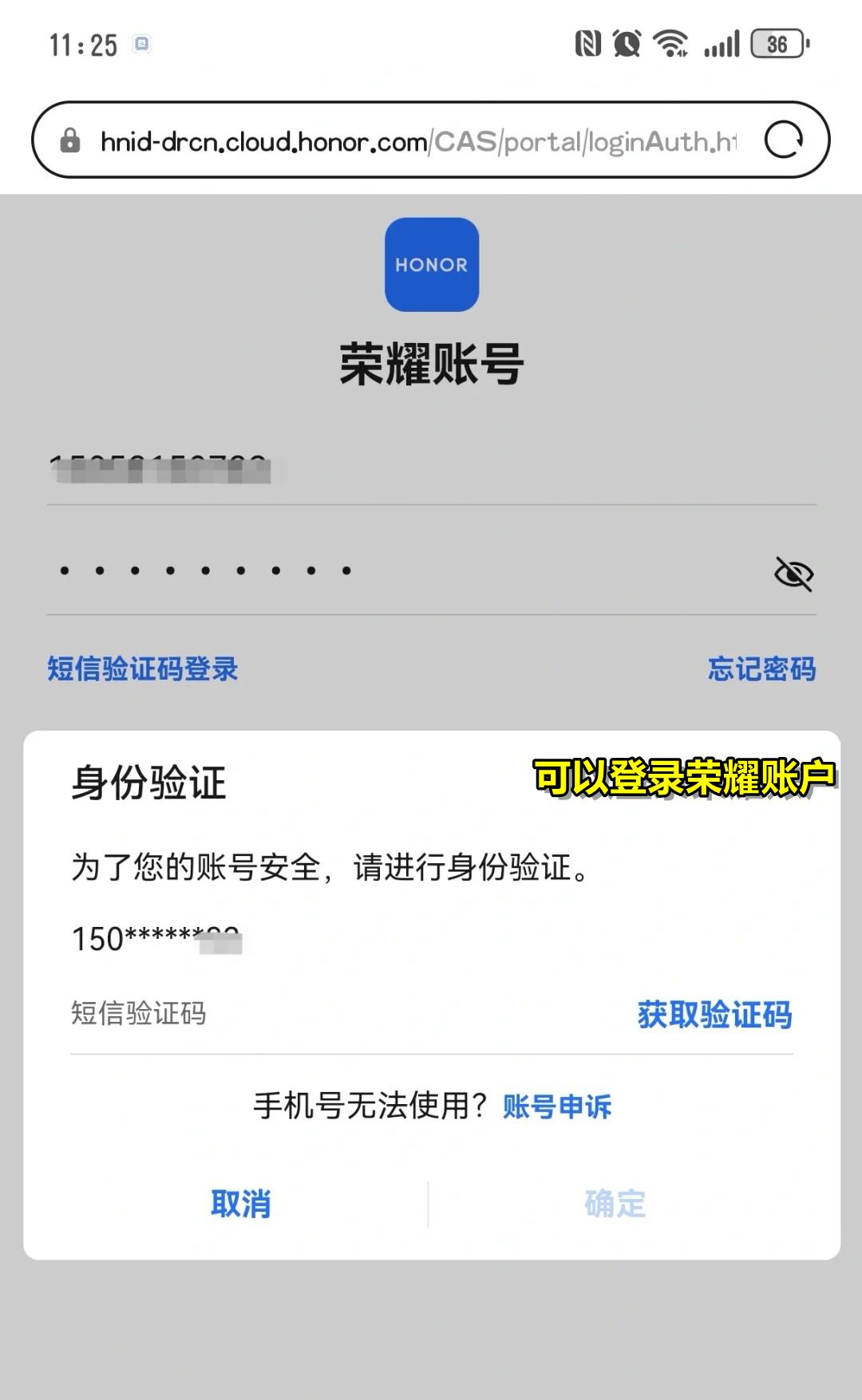Enter the 短信验证码 input field
Image resolution: width=862 pixels, height=1400 pixels.
[319, 1014]
